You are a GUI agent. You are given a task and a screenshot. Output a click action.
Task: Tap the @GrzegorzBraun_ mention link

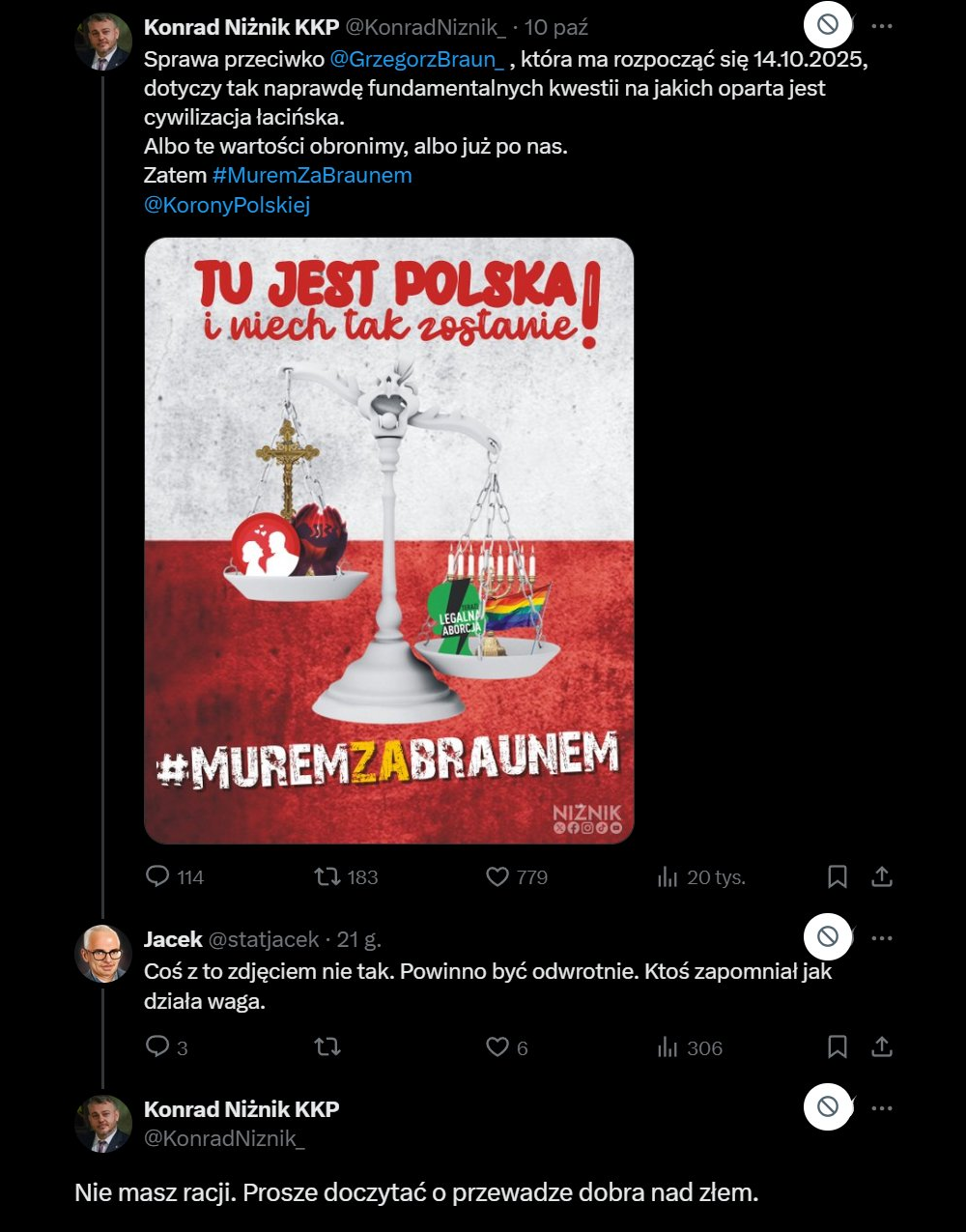[x=416, y=59]
